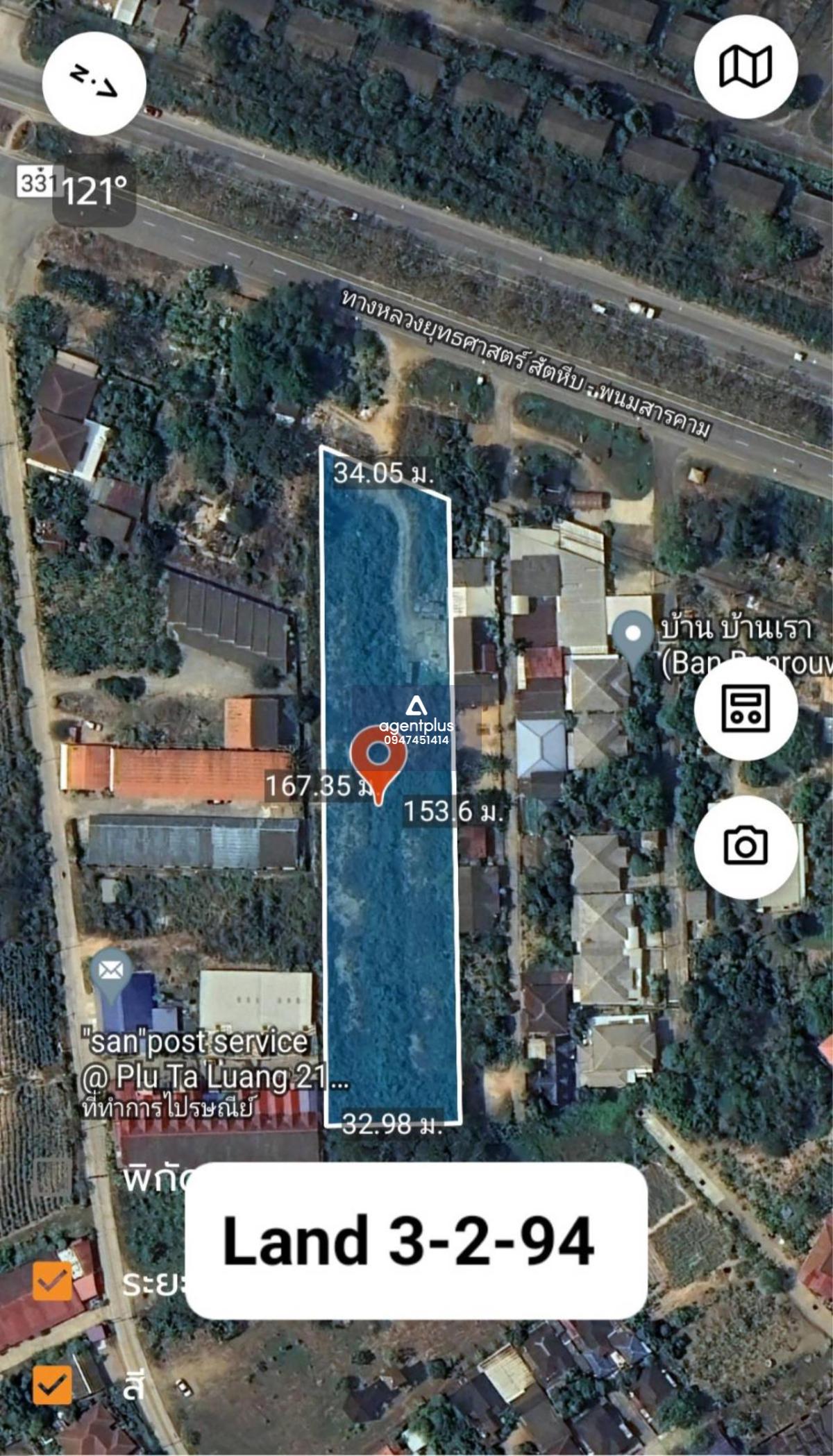
Task: Open the round button above the camera
Action: (746, 709)
